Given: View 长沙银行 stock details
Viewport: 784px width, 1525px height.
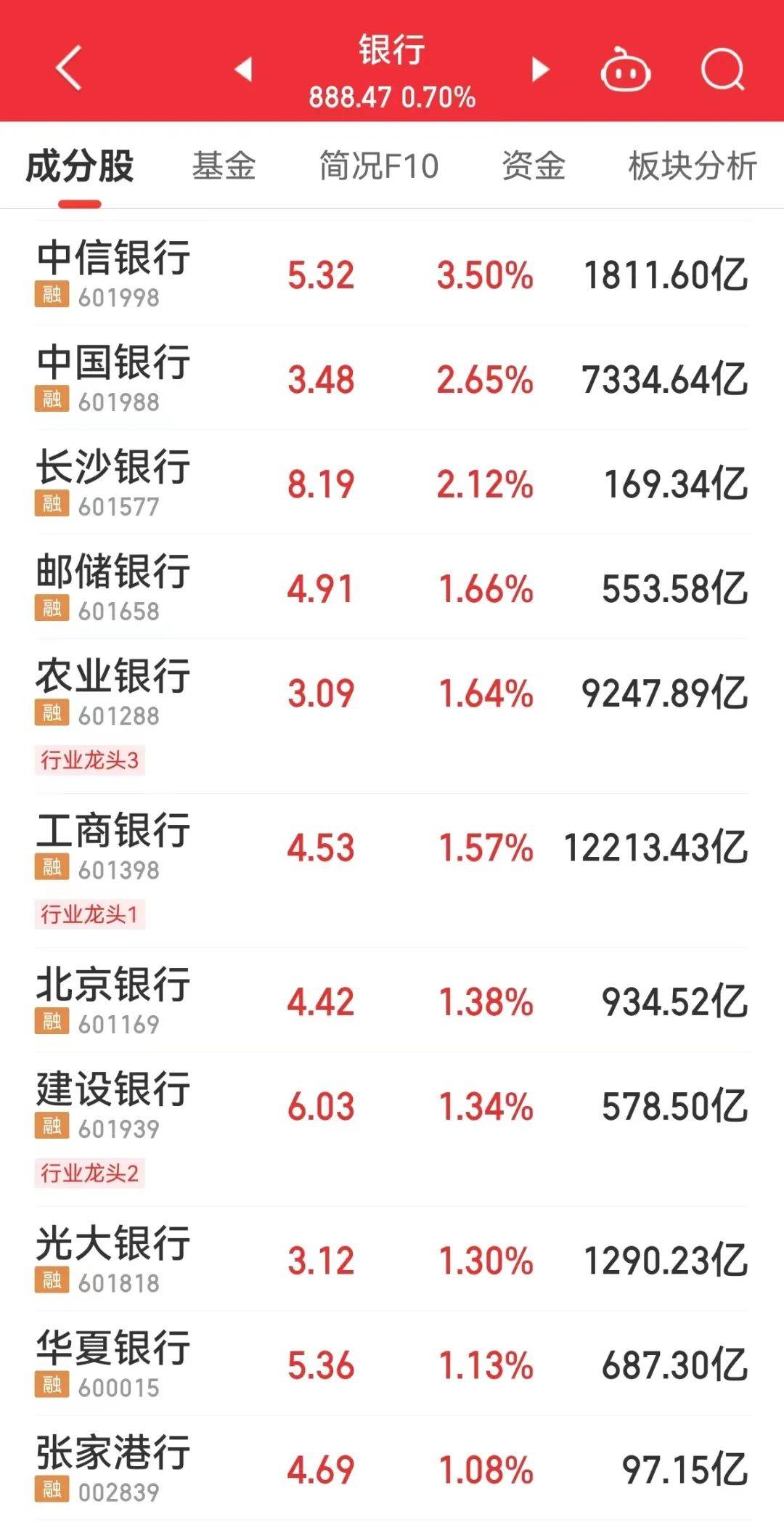Looking at the screenshot, I should click(x=392, y=484).
